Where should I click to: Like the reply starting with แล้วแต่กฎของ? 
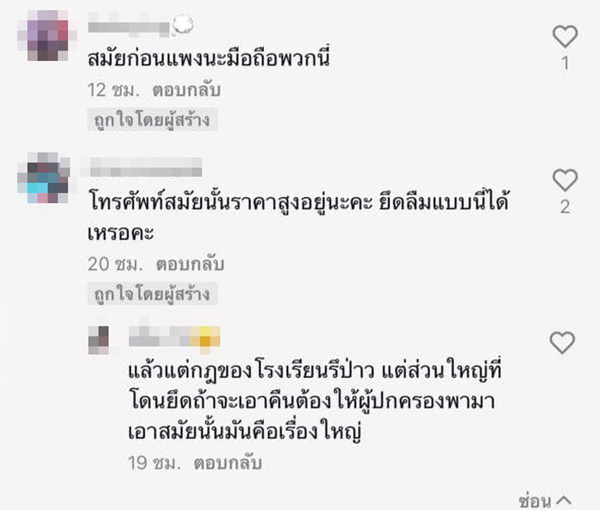click(563, 343)
